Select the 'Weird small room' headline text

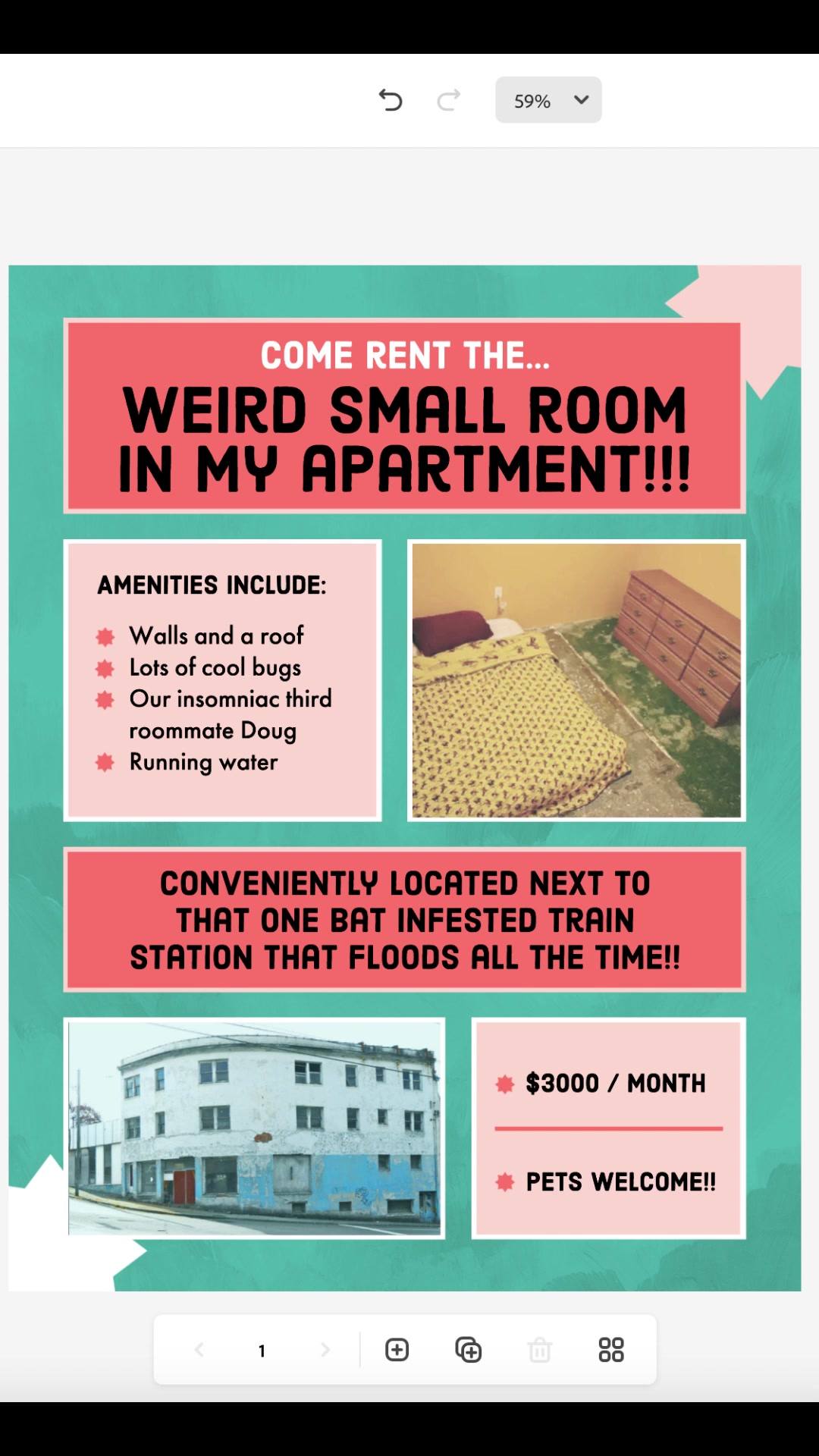click(x=404, y=438)
